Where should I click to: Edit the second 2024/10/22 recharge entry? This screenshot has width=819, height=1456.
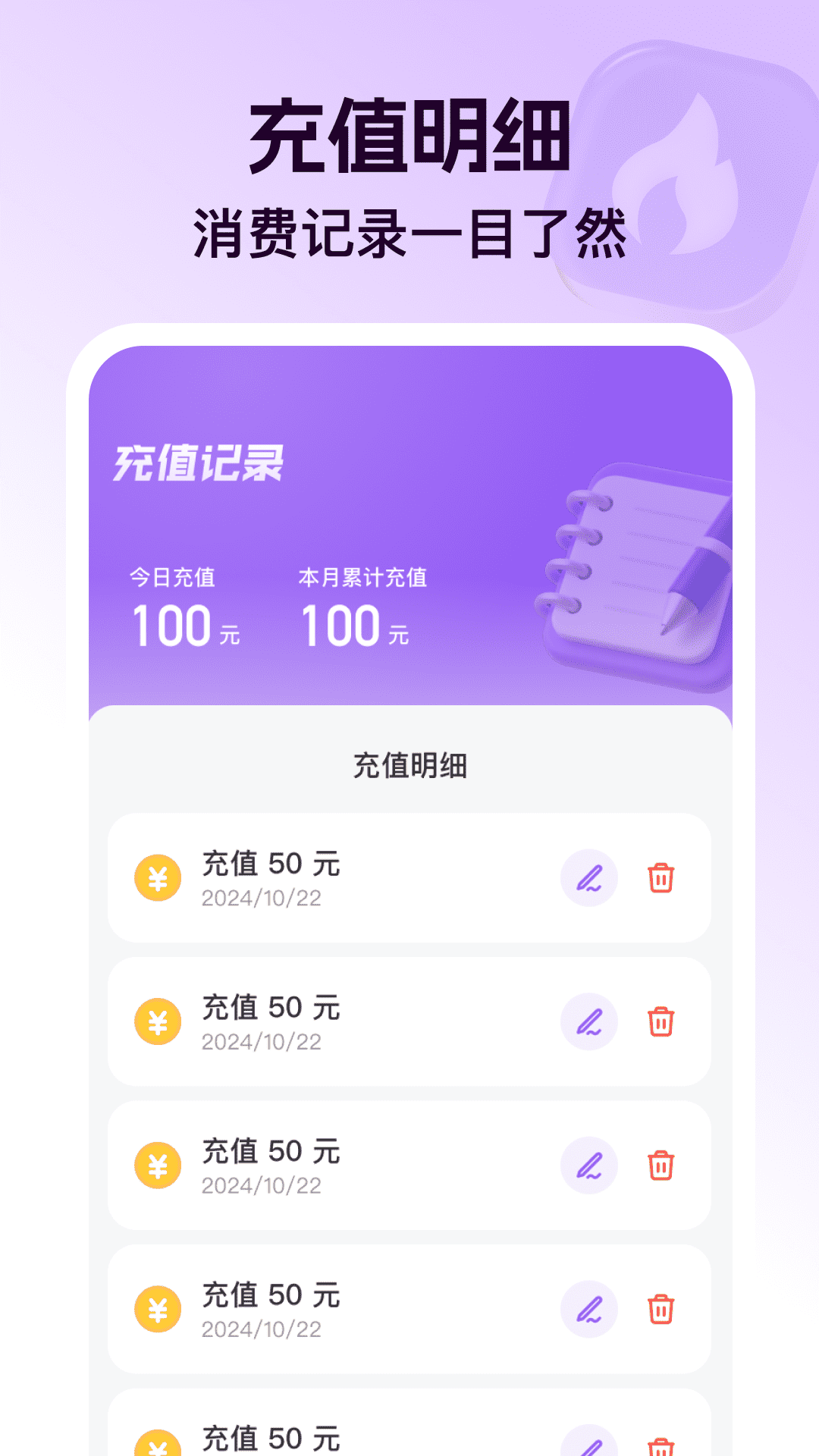590,1021
